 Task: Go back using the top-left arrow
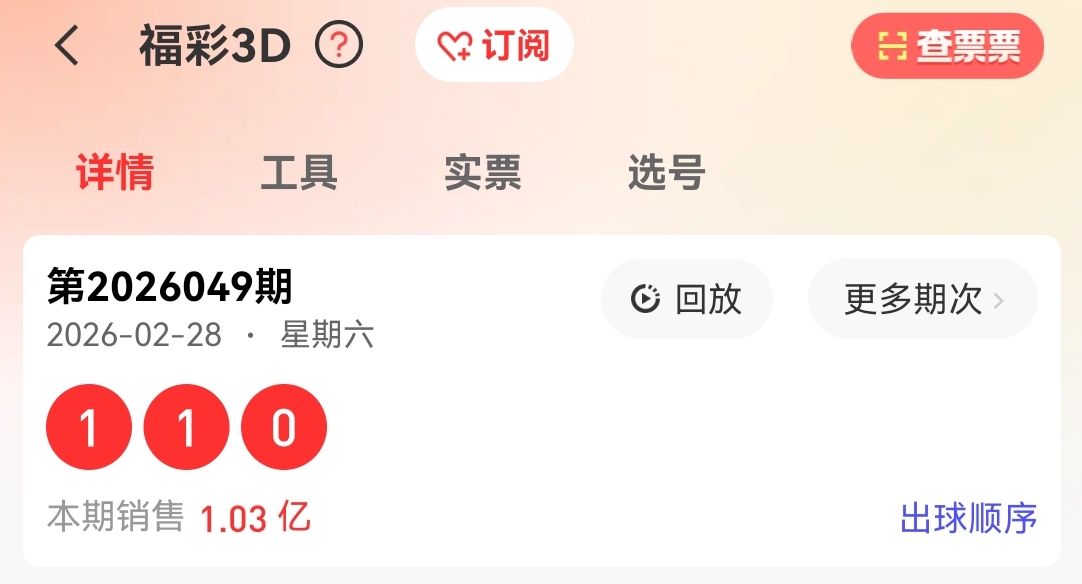point(67,46)
